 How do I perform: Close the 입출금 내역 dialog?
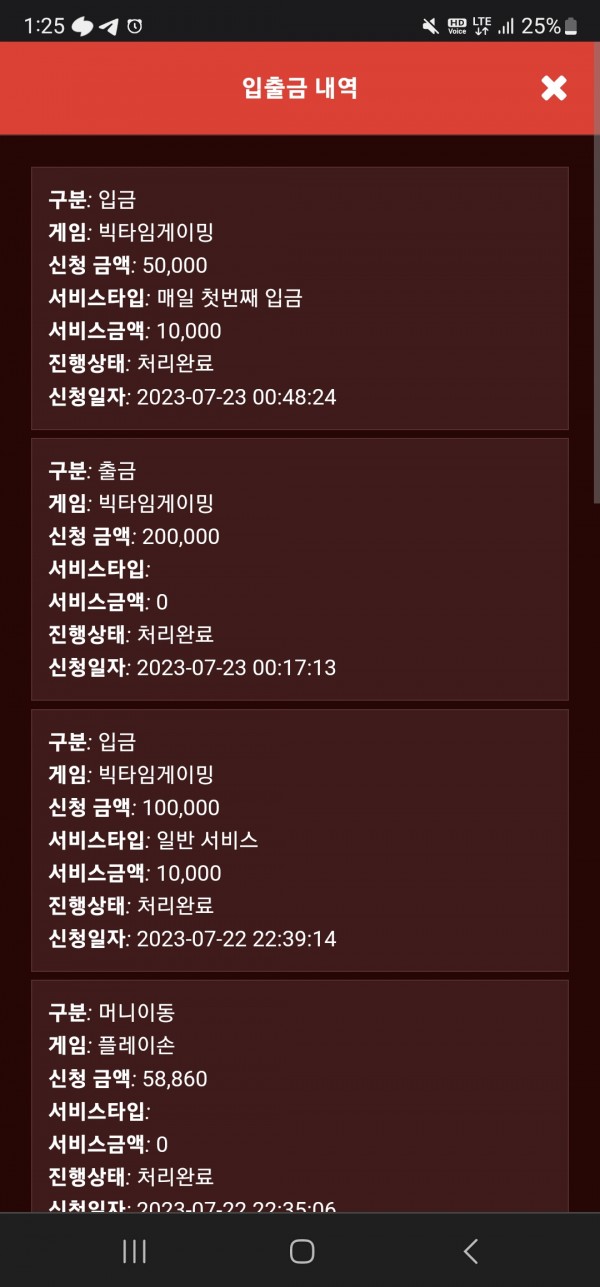click(x=554, y=88)
